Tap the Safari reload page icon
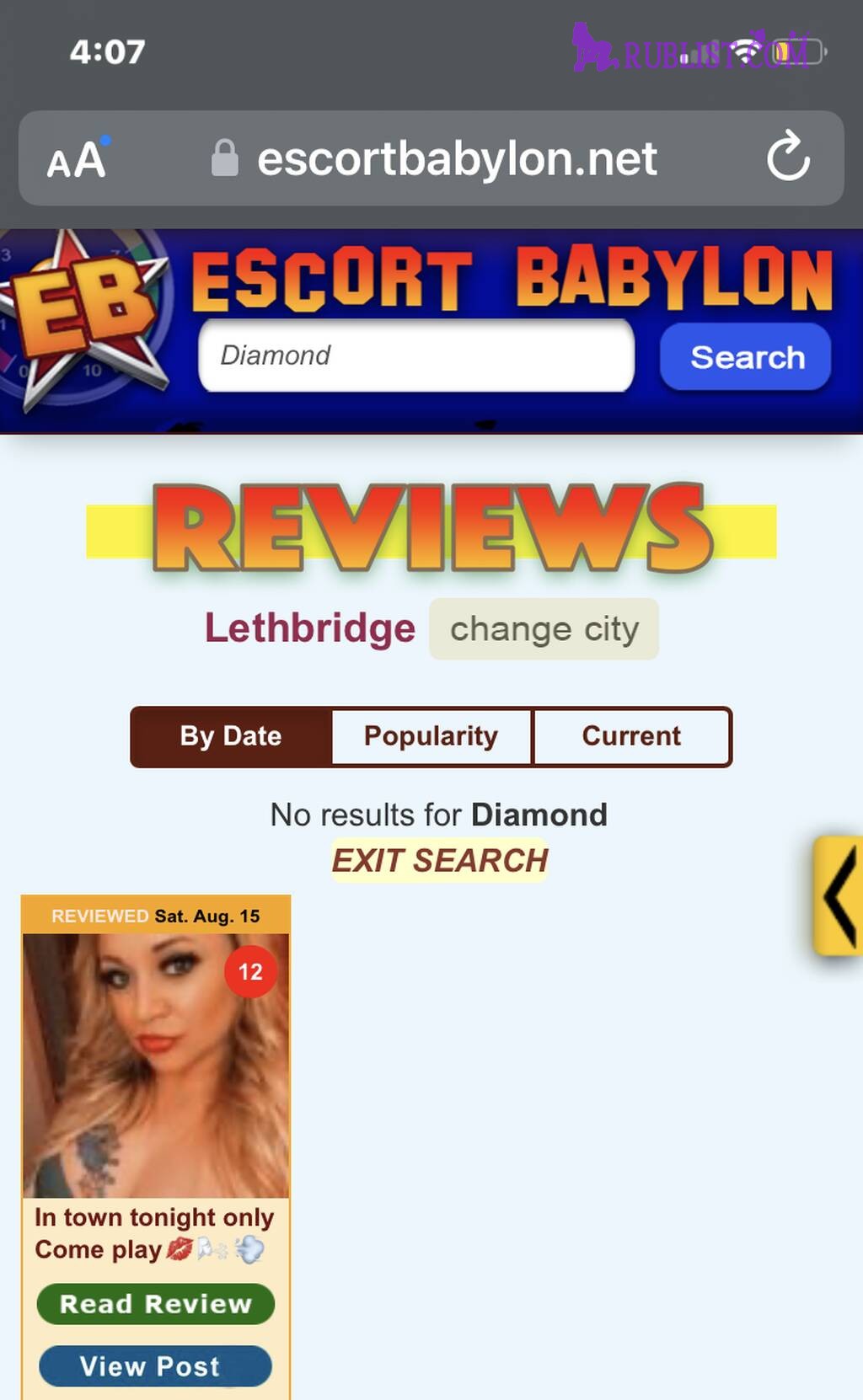This screenshot has width=863, height=1400. [788, 157]
